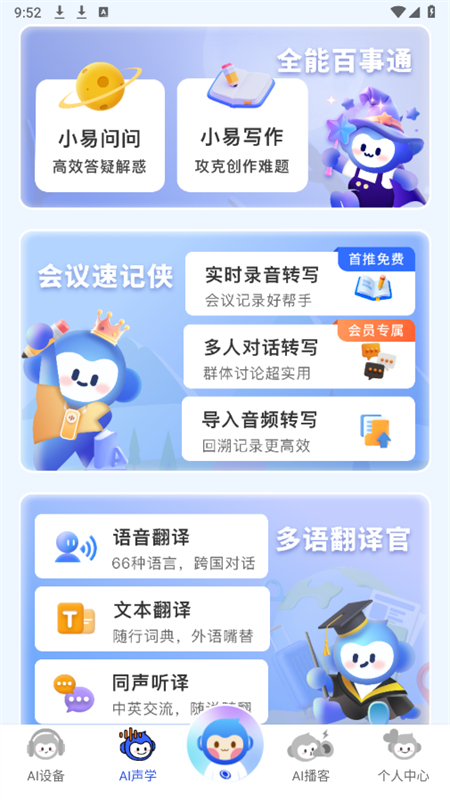Switch to the AI设备 tab
The height and width of the screenshot is (800, 450).
(x=46, y=756)
